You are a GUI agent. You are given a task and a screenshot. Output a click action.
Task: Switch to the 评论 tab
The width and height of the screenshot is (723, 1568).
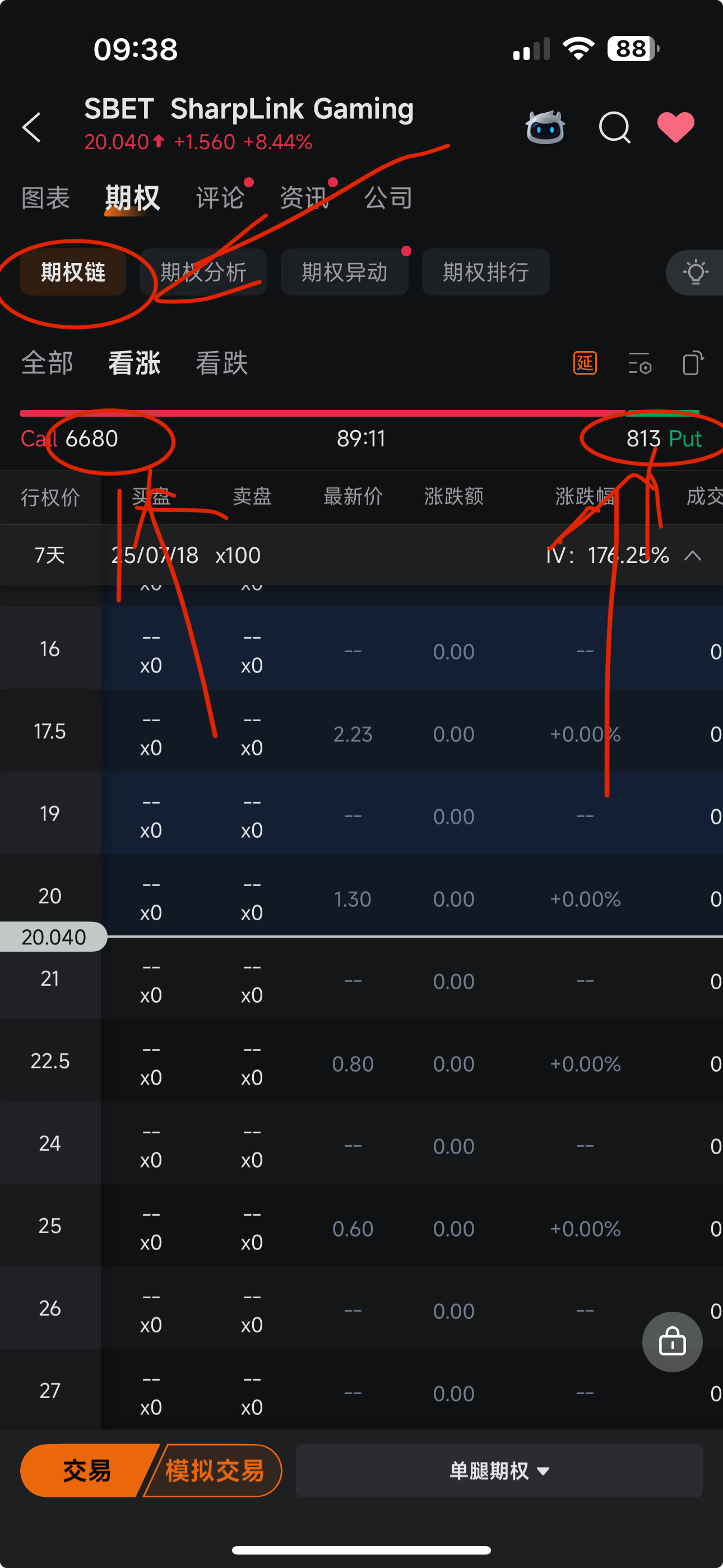220,198
